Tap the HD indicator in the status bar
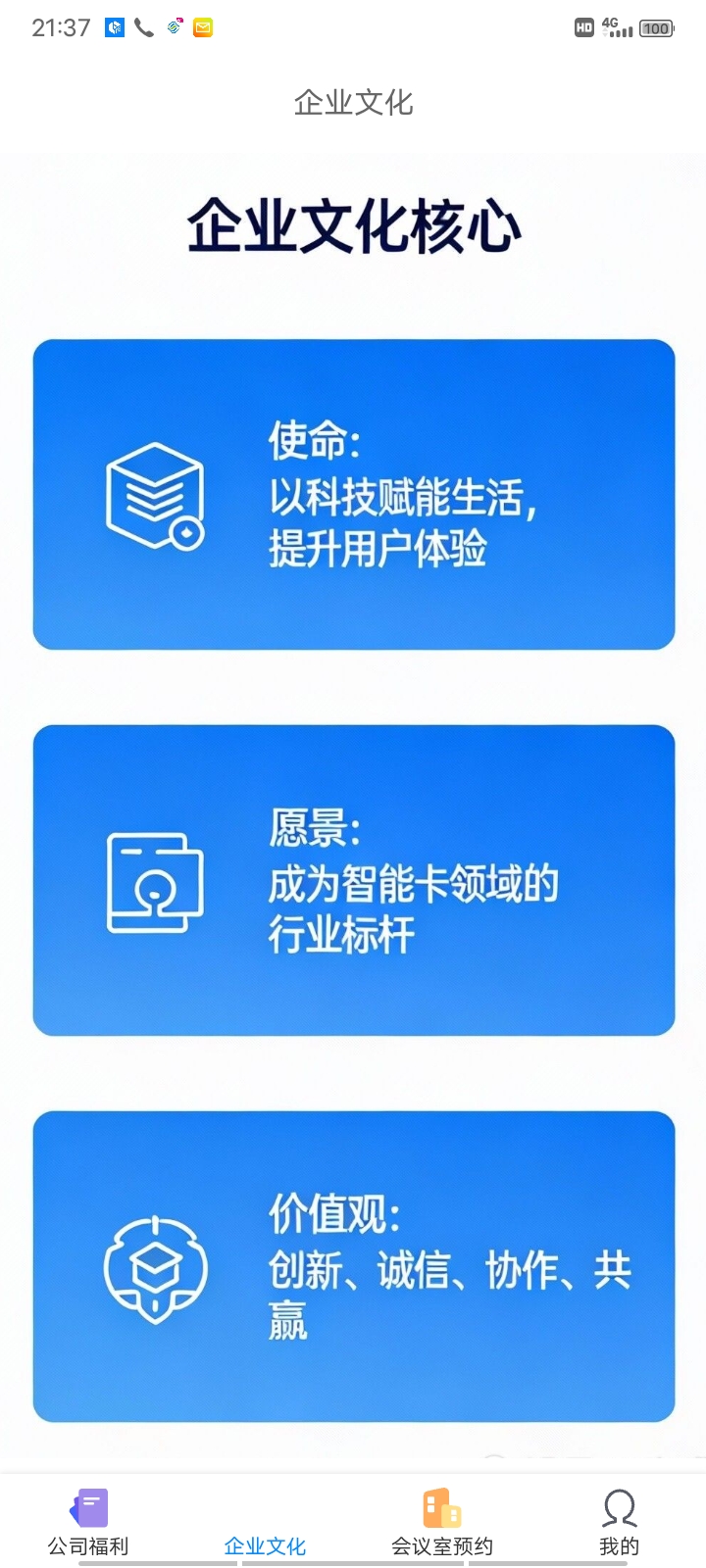Viewport: 706px width, 1568px height. tap(584, 27)
